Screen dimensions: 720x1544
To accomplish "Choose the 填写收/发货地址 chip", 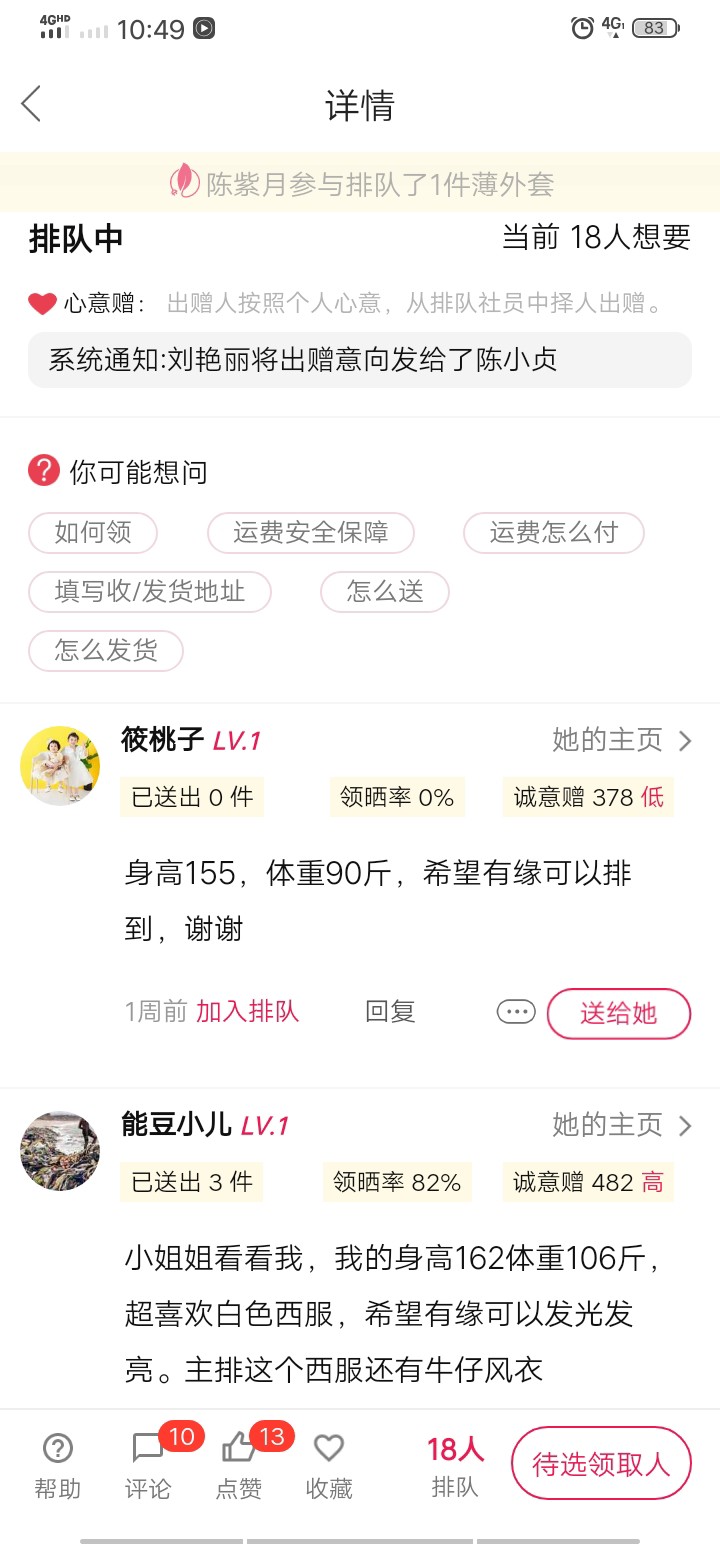I will 149,592.
